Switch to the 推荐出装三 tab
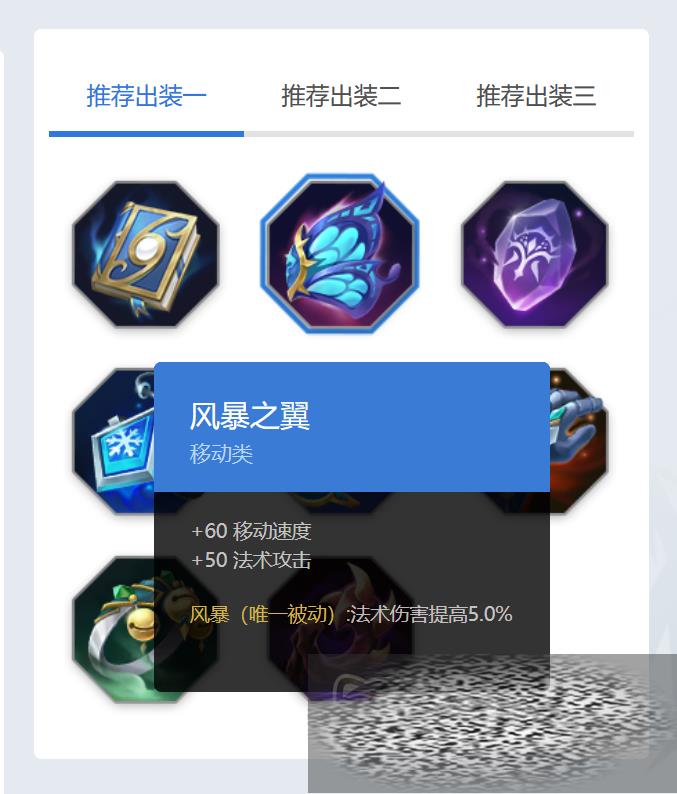Image resolution: width=677 pixels, height=794 pixels. pyautogui.click(x=536, y=96)
